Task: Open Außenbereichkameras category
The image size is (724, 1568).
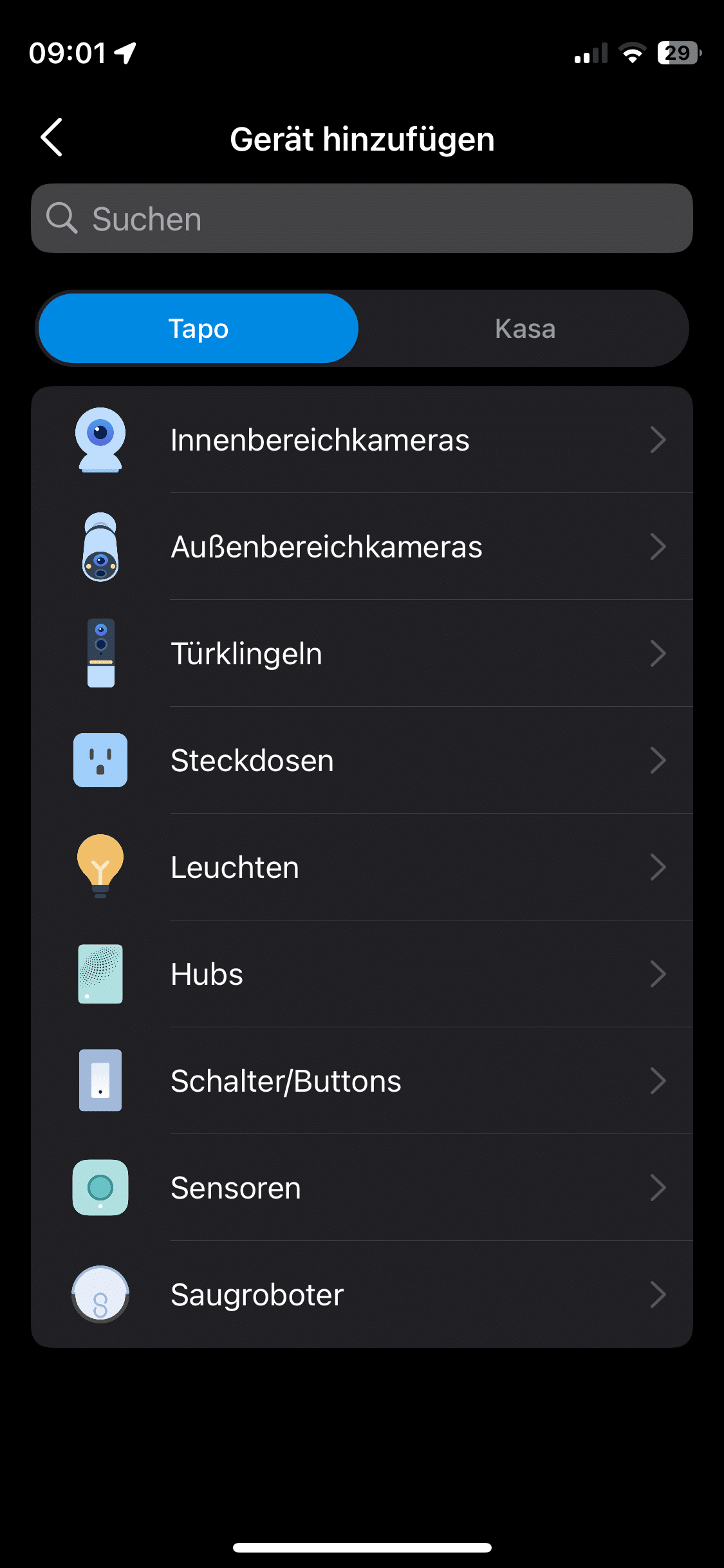Action: [362, 547]
